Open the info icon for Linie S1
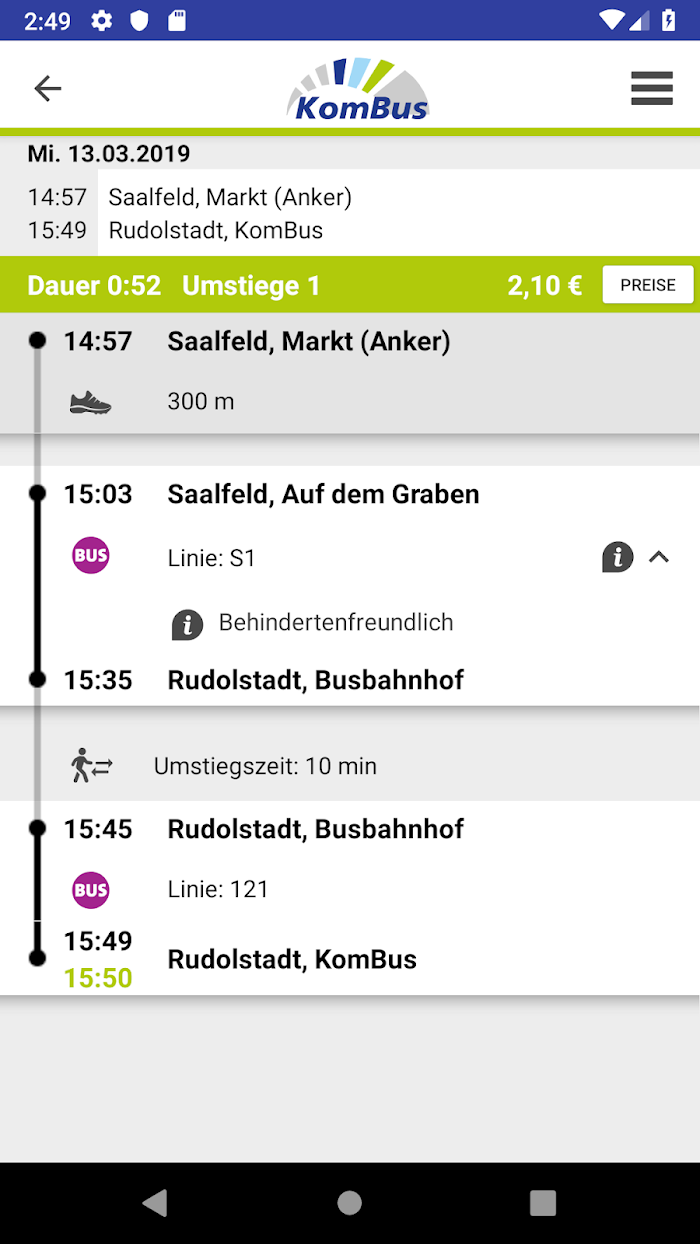The height and width of the screenshot is (1244, 700). (x=618, y=557)
